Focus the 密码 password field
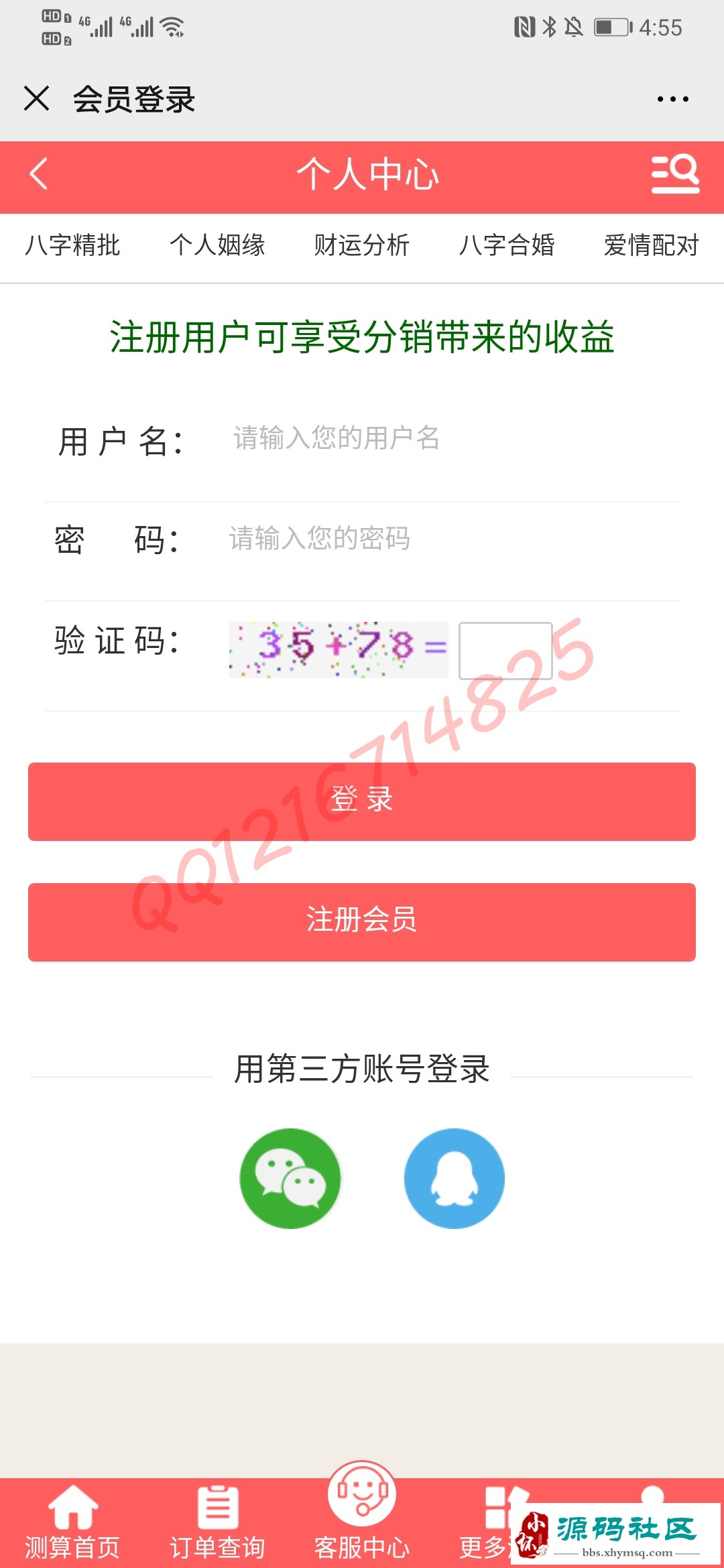Viewport: 724px width, 1568px height. coord(442,538)
